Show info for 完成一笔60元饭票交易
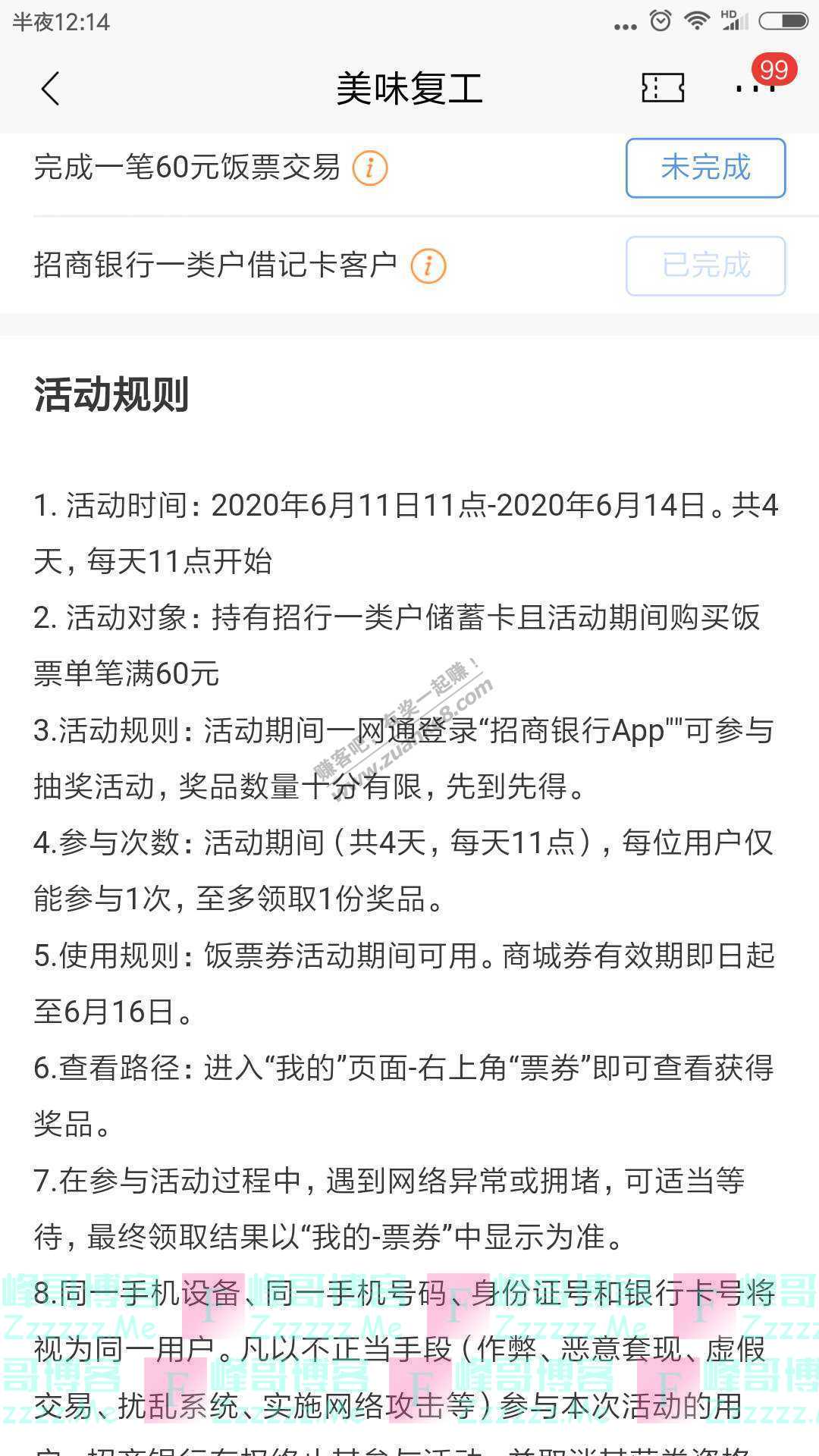This screenshot has width=819, height=1456. 370,168
